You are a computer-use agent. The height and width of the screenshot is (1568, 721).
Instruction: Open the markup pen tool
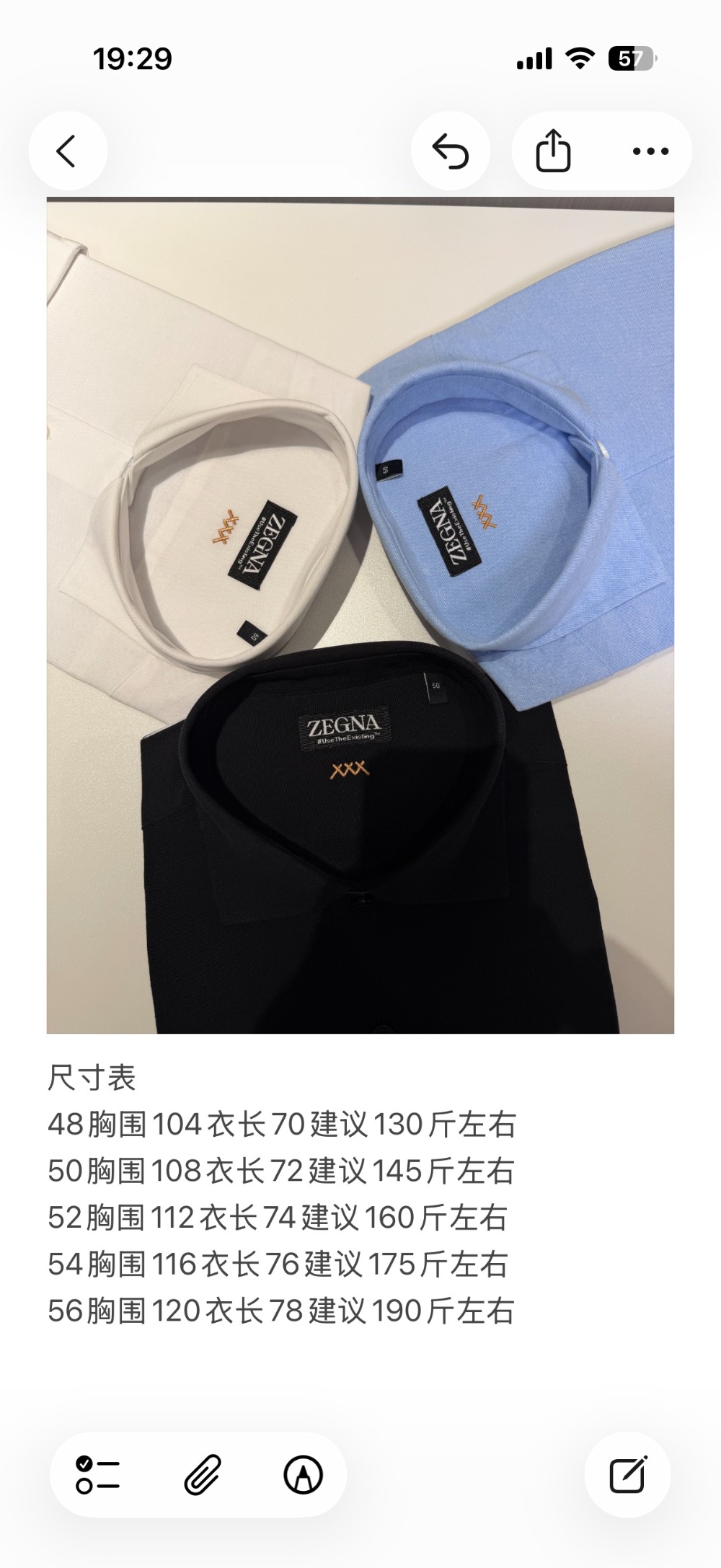303,1474
